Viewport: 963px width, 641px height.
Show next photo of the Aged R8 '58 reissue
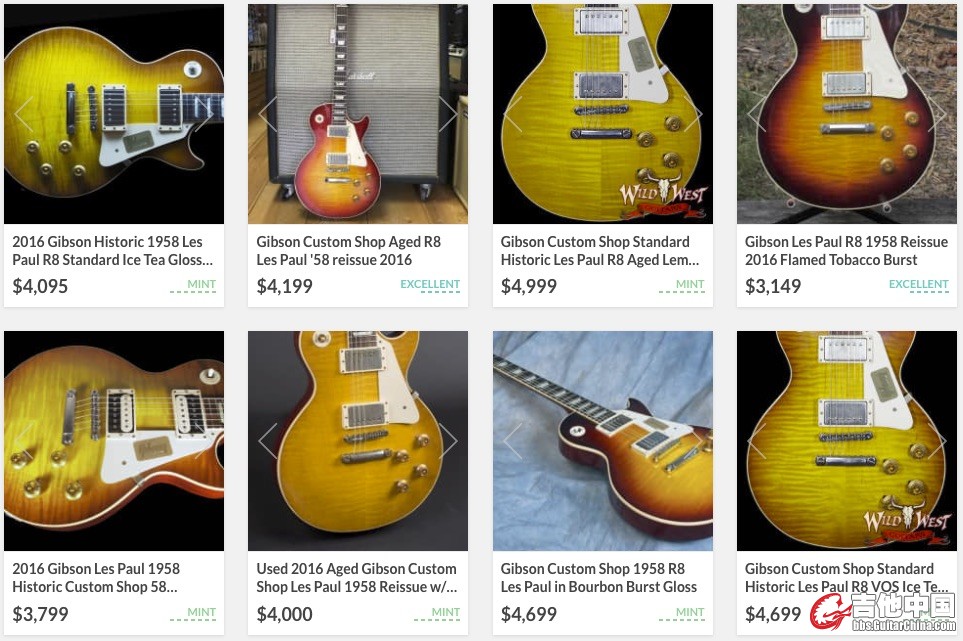448,114
